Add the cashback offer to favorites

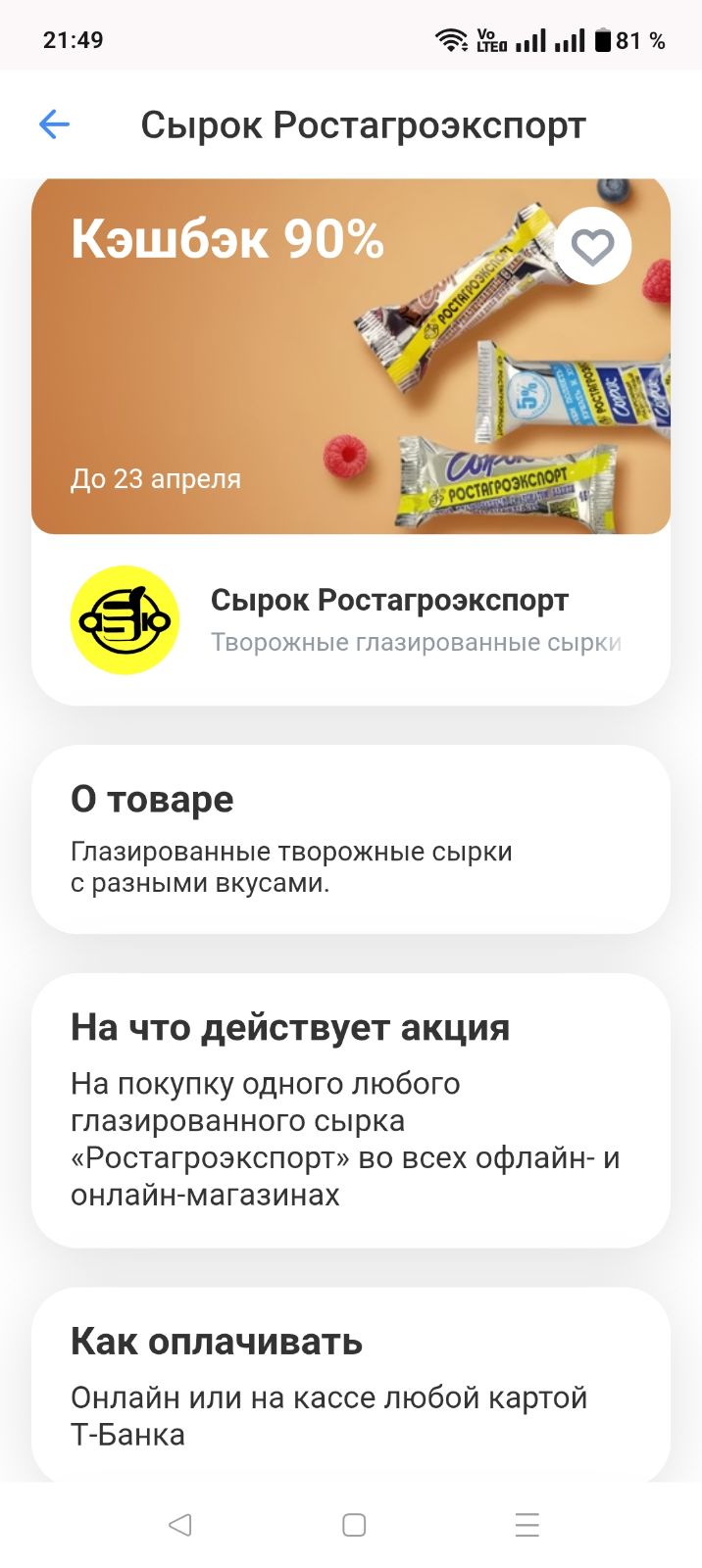592,246
